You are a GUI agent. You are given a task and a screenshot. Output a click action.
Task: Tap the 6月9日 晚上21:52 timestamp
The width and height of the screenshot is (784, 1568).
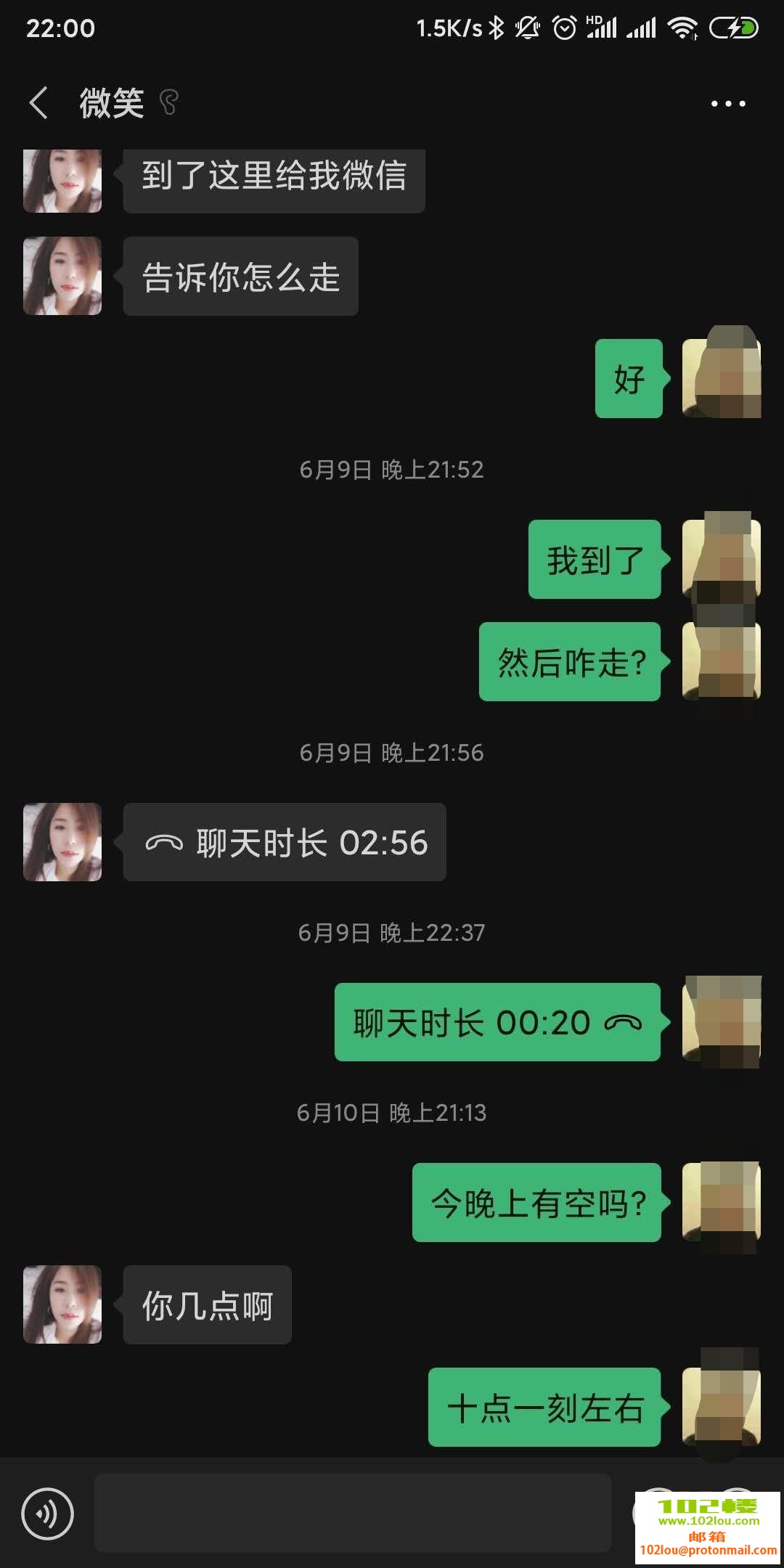point(392,469)
